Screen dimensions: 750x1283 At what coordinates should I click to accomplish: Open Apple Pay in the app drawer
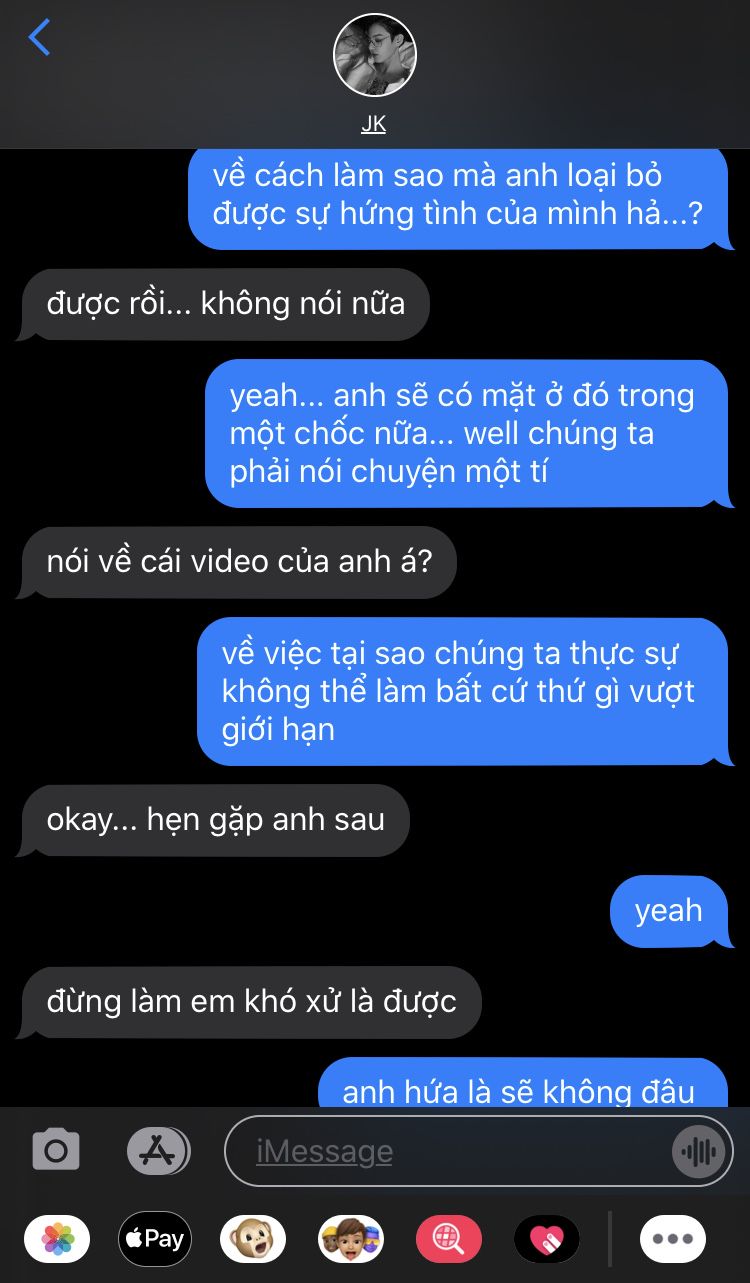click(x=155, y=1239)
